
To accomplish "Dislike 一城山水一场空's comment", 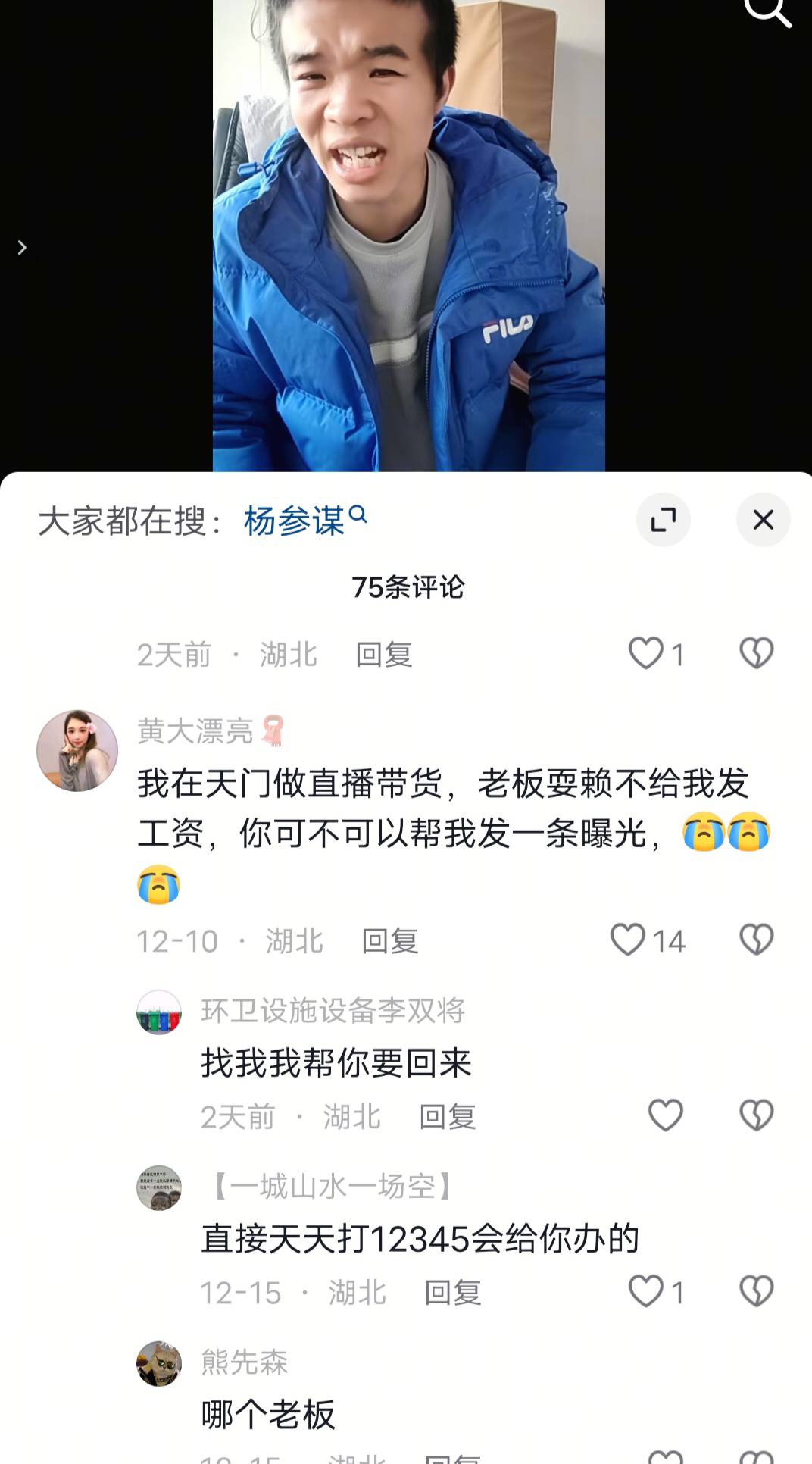I will 756,1291.
